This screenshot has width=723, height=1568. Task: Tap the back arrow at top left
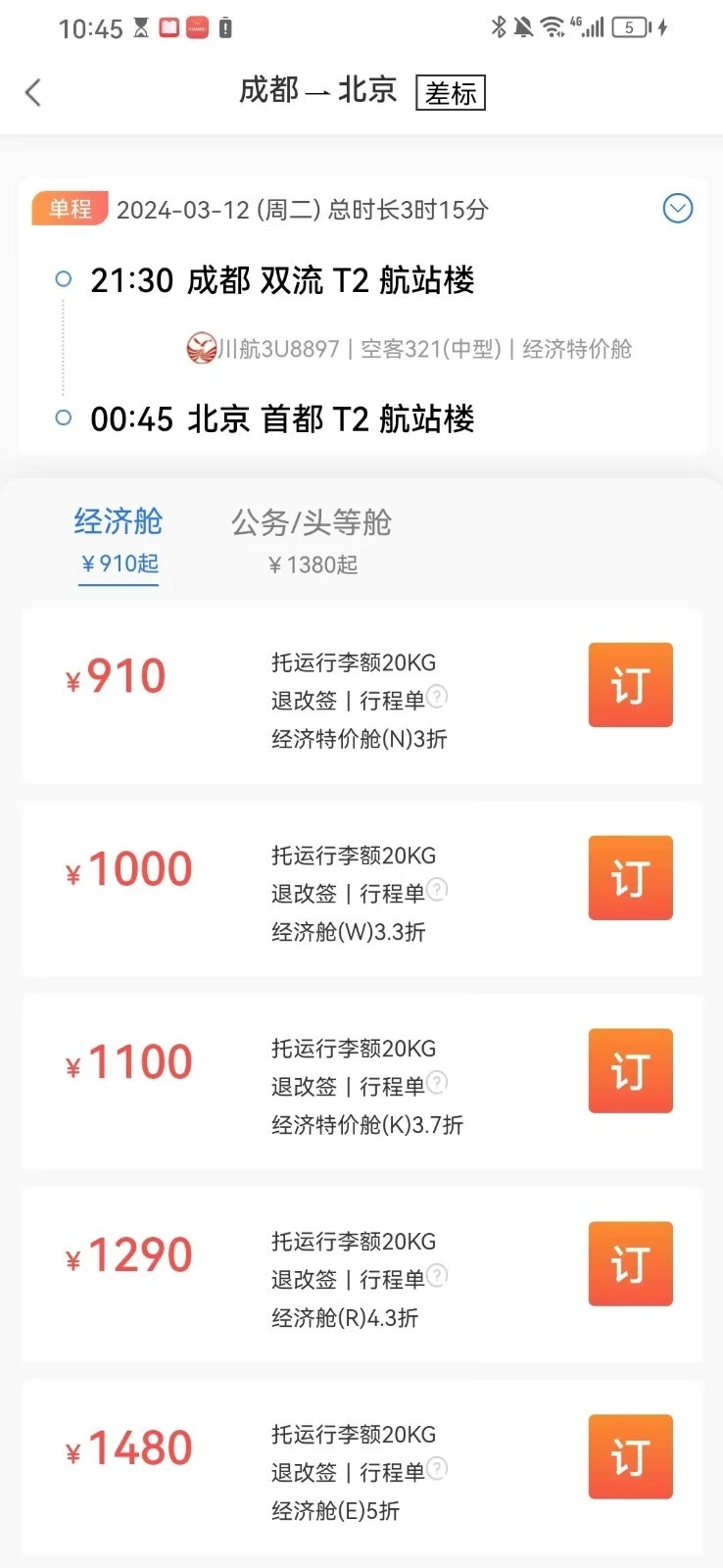(33, 91)
